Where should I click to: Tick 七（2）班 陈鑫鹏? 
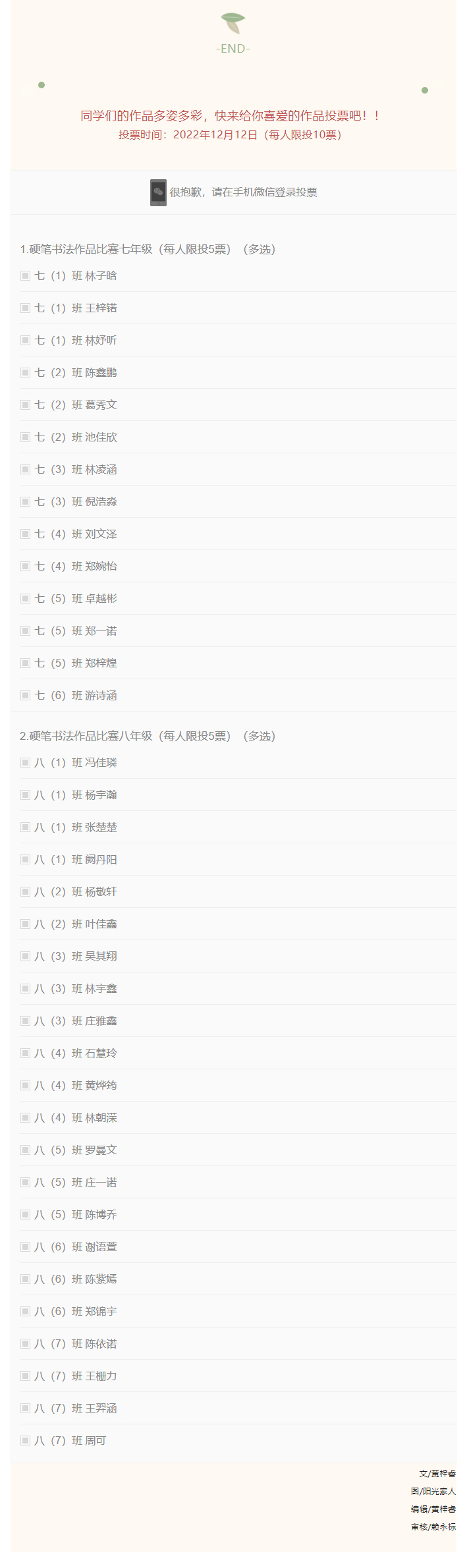point(25,372)
